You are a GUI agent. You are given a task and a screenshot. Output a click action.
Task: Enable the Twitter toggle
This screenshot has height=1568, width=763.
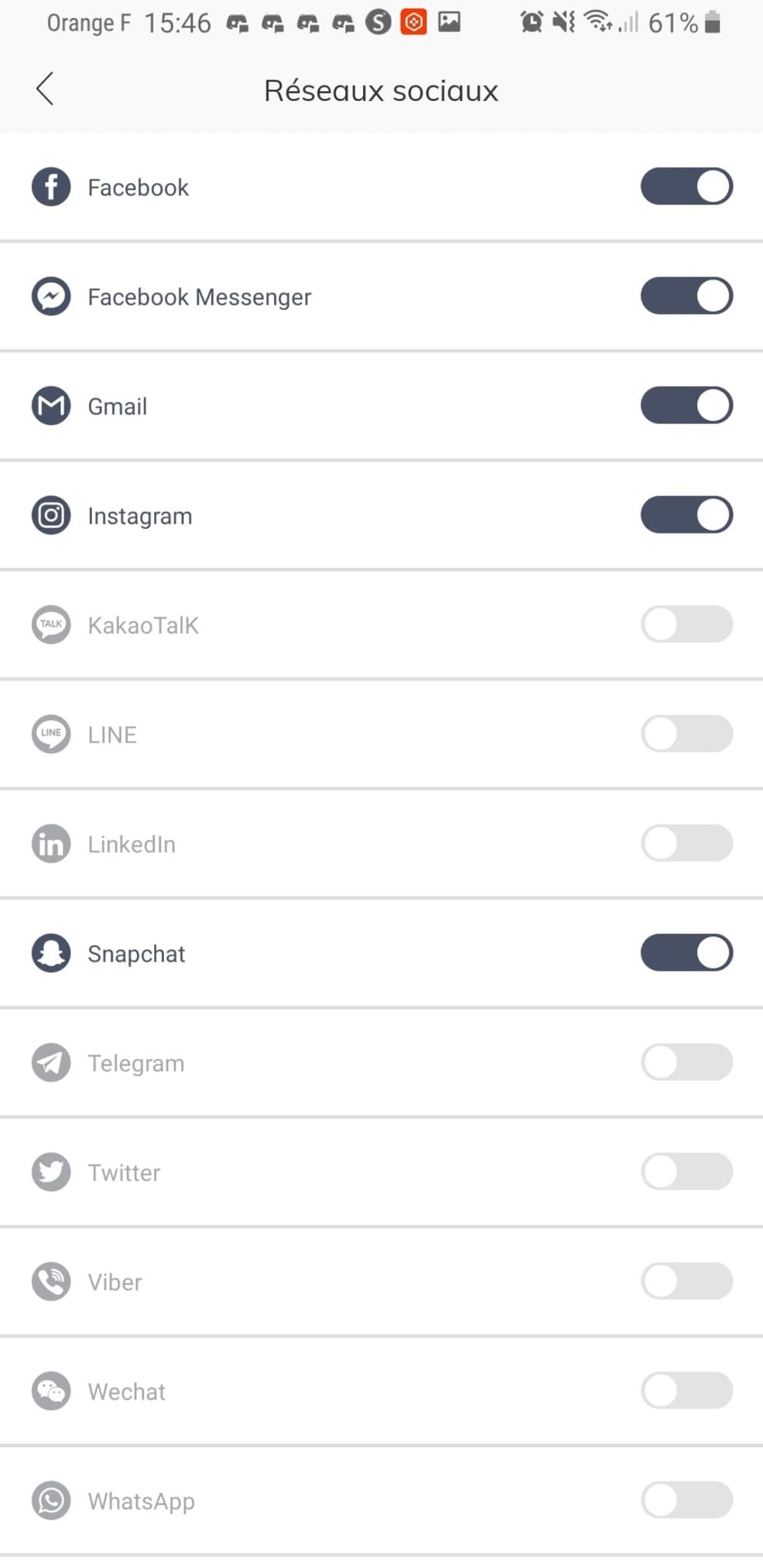click(686, 1172)
